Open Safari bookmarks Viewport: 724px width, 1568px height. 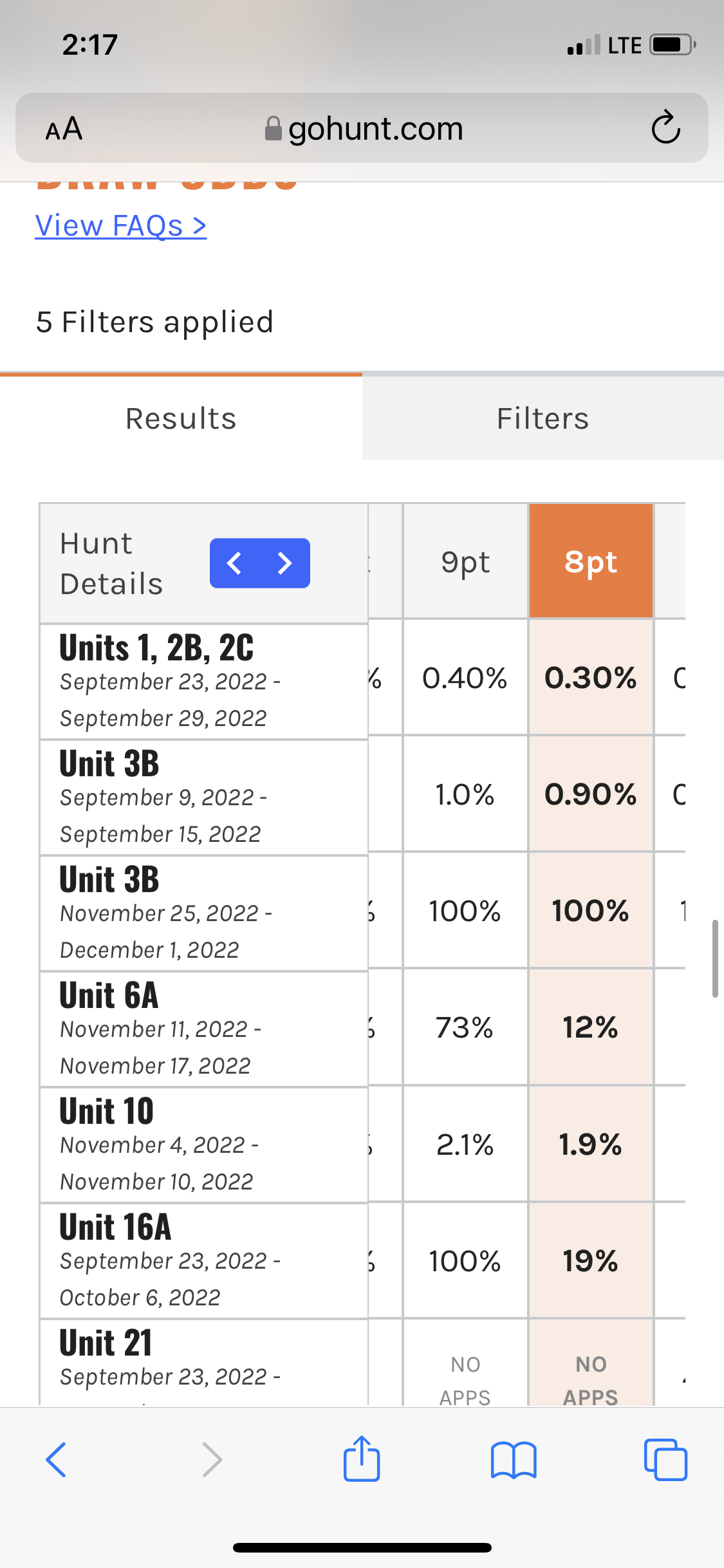point(514,1460)
